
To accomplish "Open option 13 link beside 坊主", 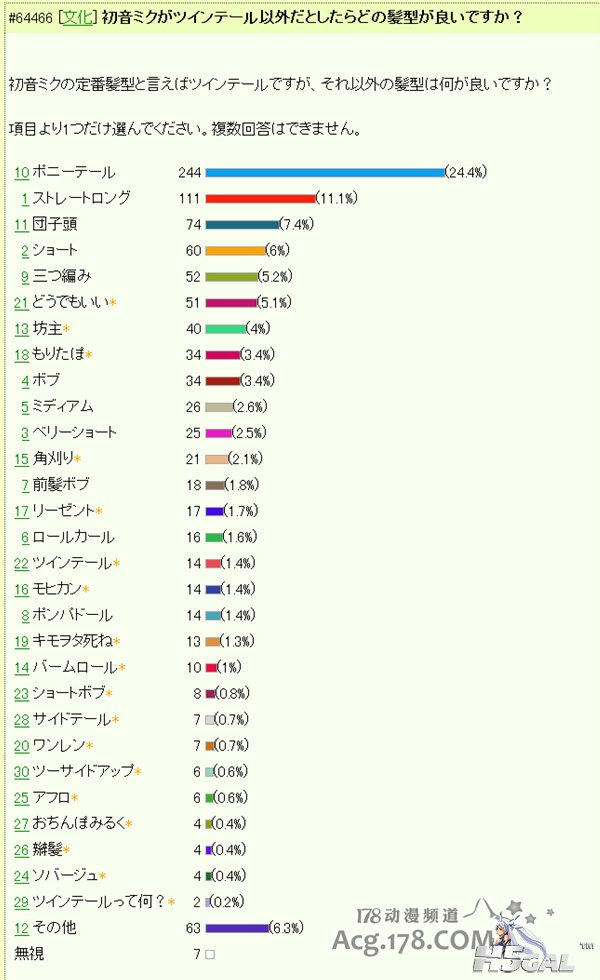I will [x=22, y=329].
